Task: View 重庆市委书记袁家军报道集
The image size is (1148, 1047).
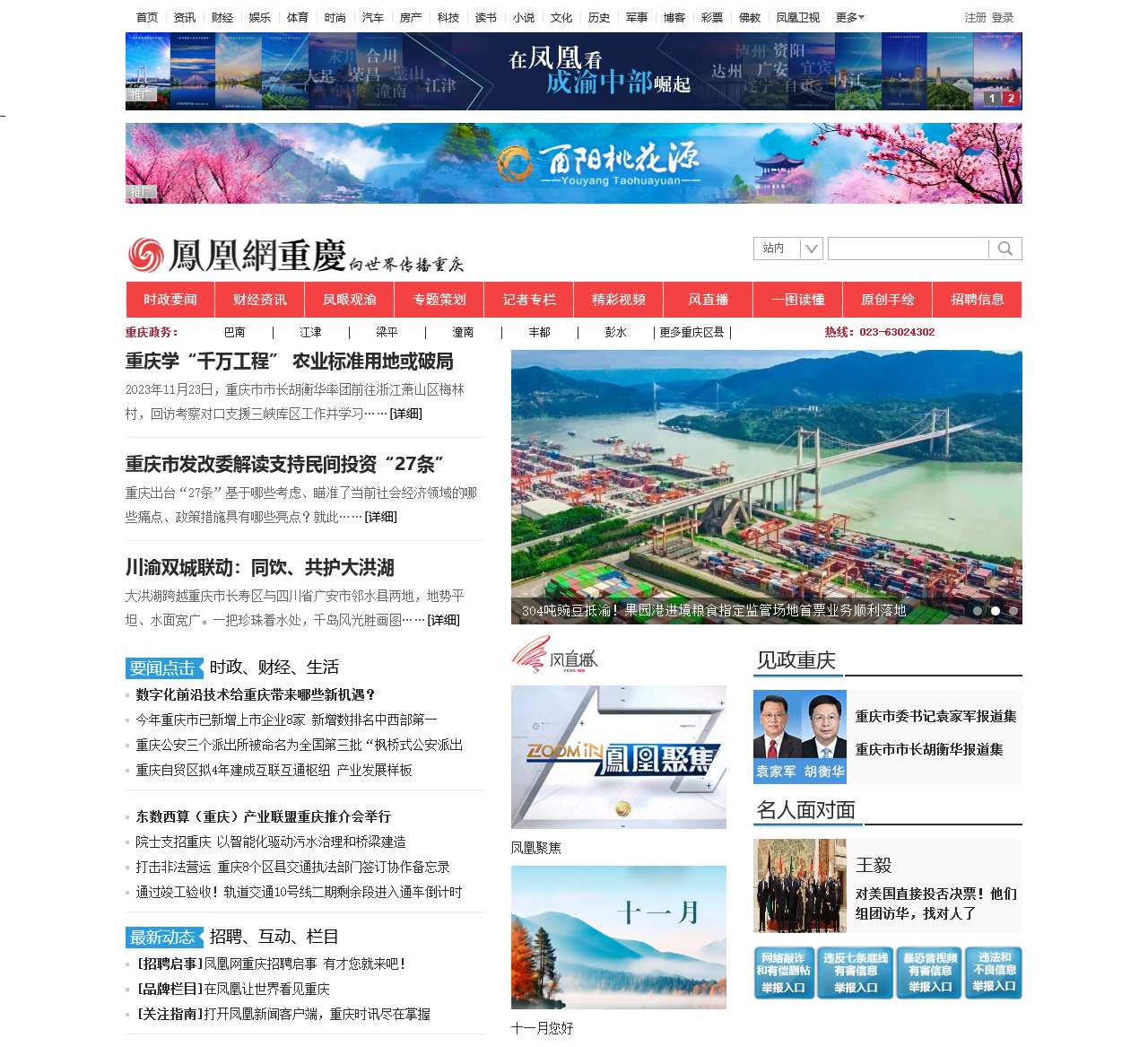Action: click(x=935, y=716)
